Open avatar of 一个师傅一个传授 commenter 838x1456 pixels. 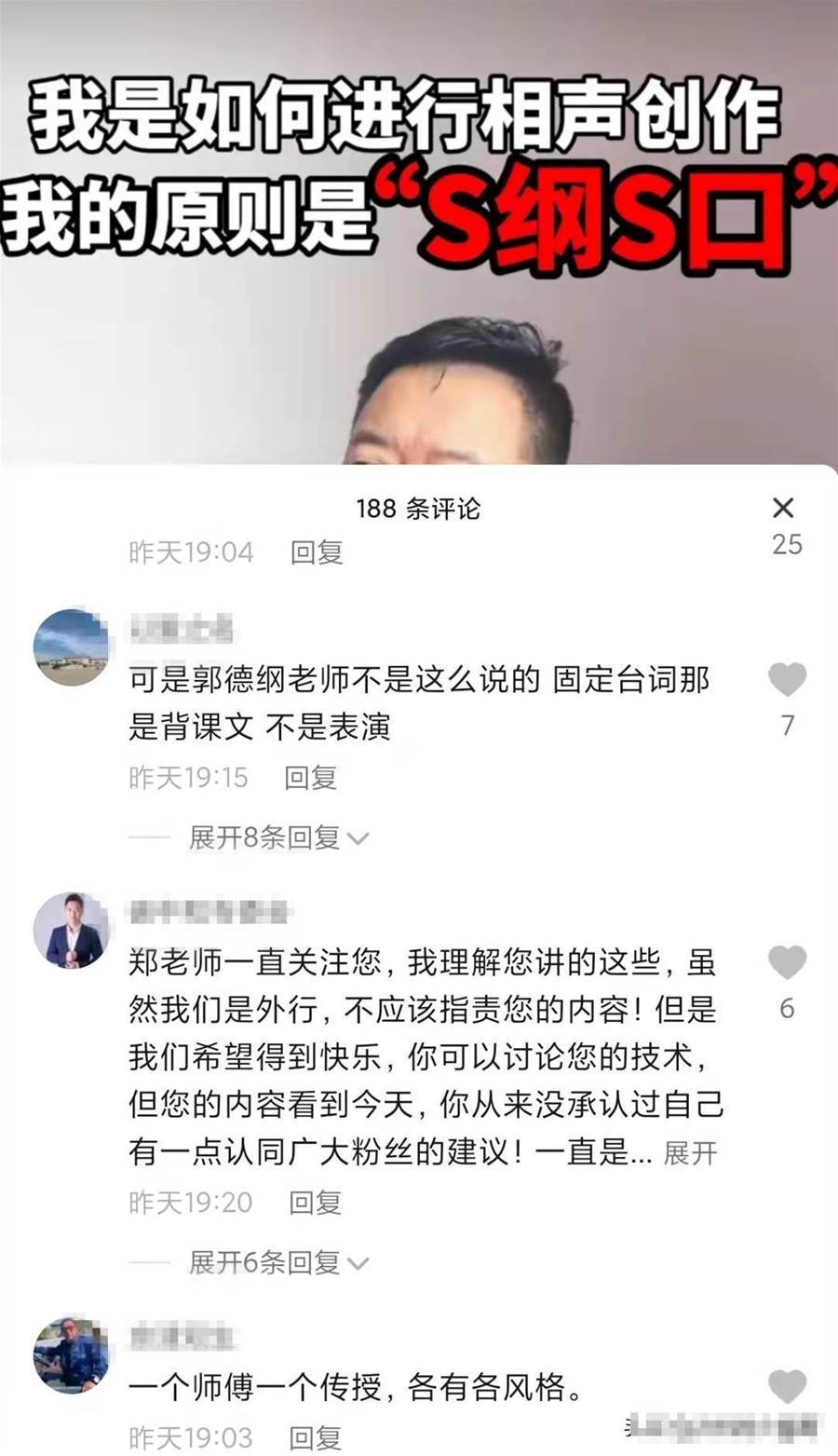pyautogui.click(x=71, y=1354)
